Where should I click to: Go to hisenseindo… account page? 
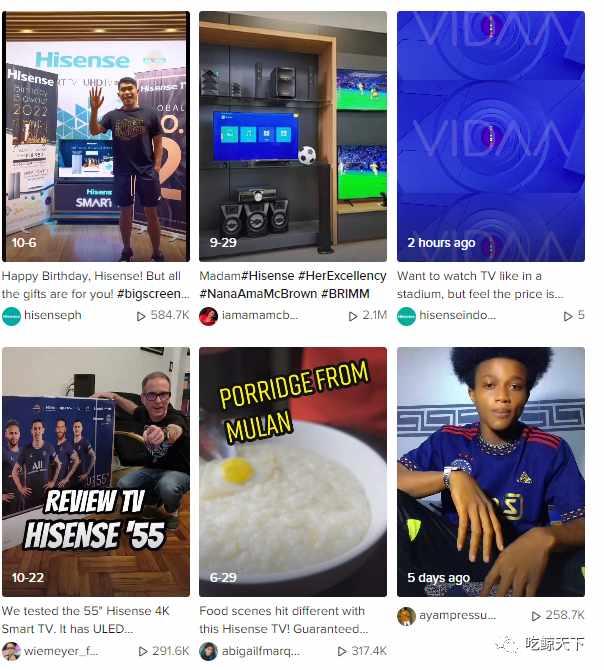click(x=458, y=315)
